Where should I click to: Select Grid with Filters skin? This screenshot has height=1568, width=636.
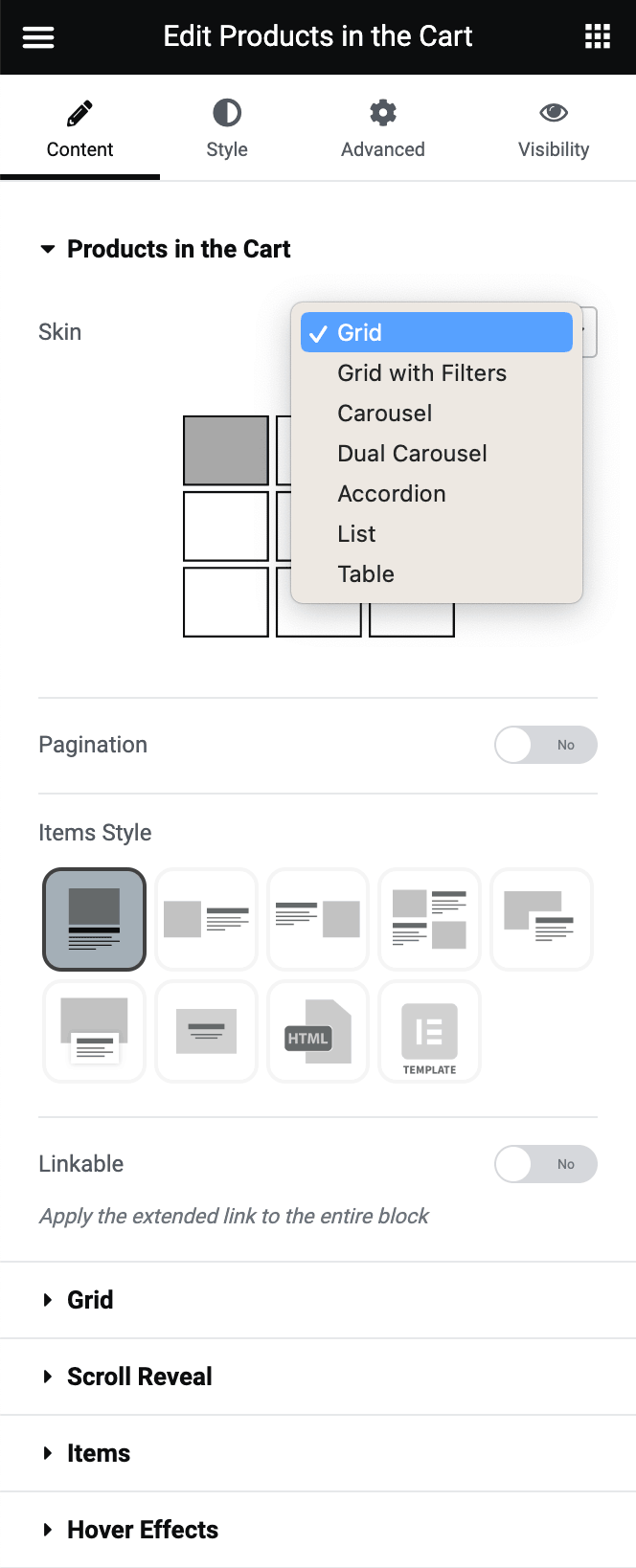(421, 373)
